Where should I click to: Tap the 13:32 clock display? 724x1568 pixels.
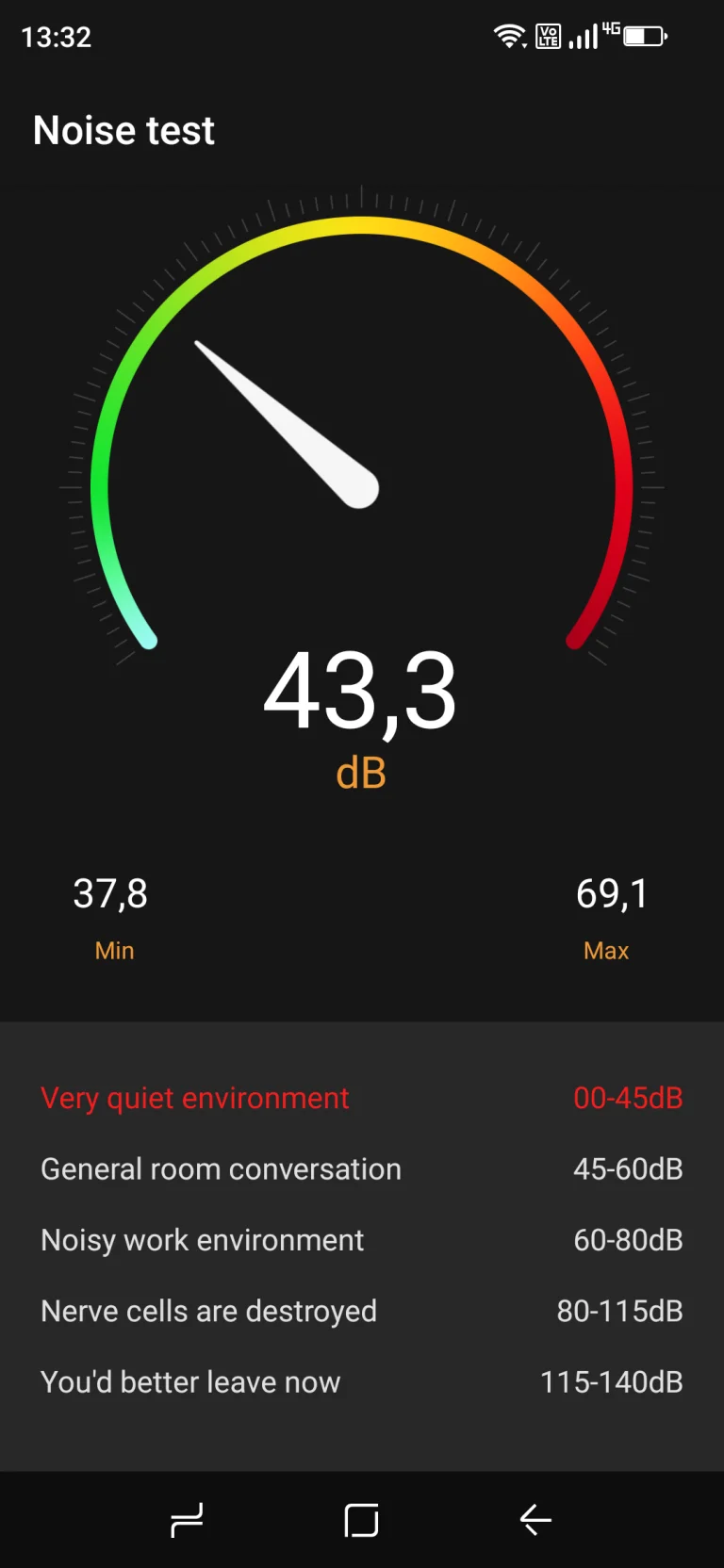tap(58, 36)
